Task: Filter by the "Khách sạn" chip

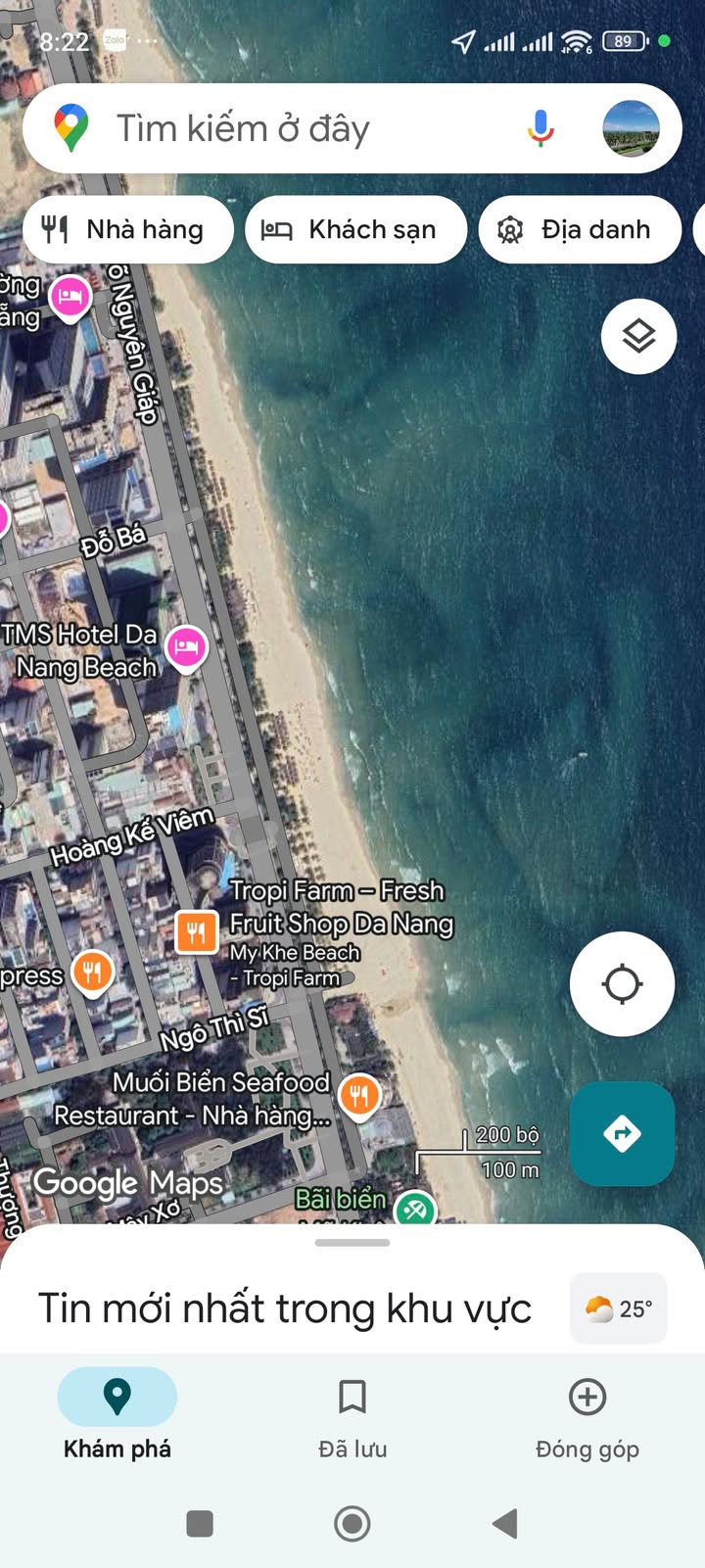Action: click(x=355, y=229)
